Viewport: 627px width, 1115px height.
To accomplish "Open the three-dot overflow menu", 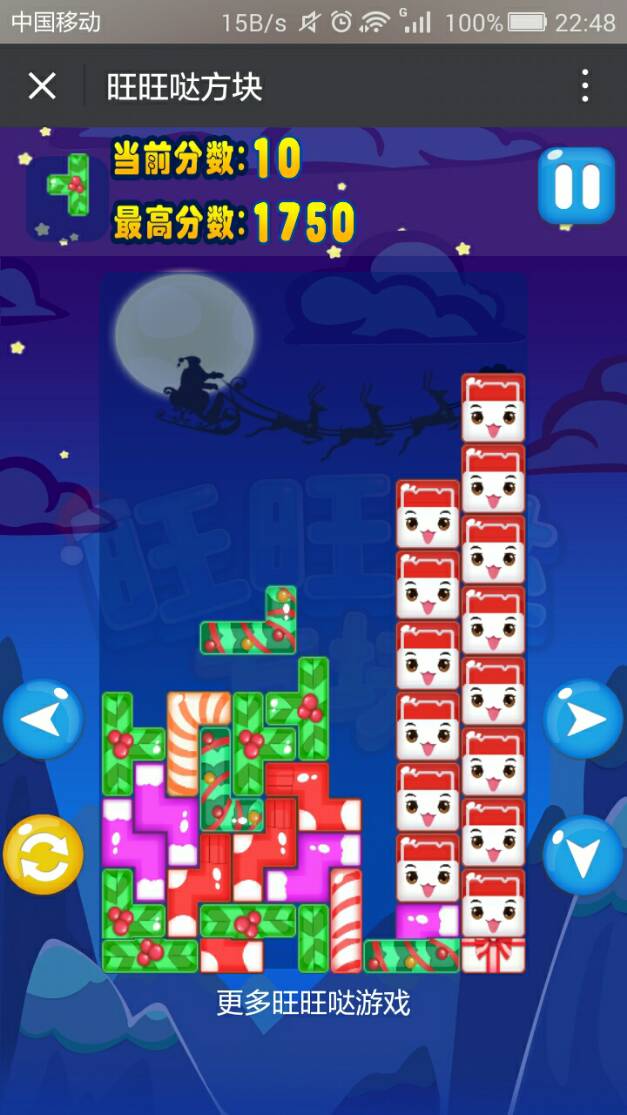I will (585, 86).
